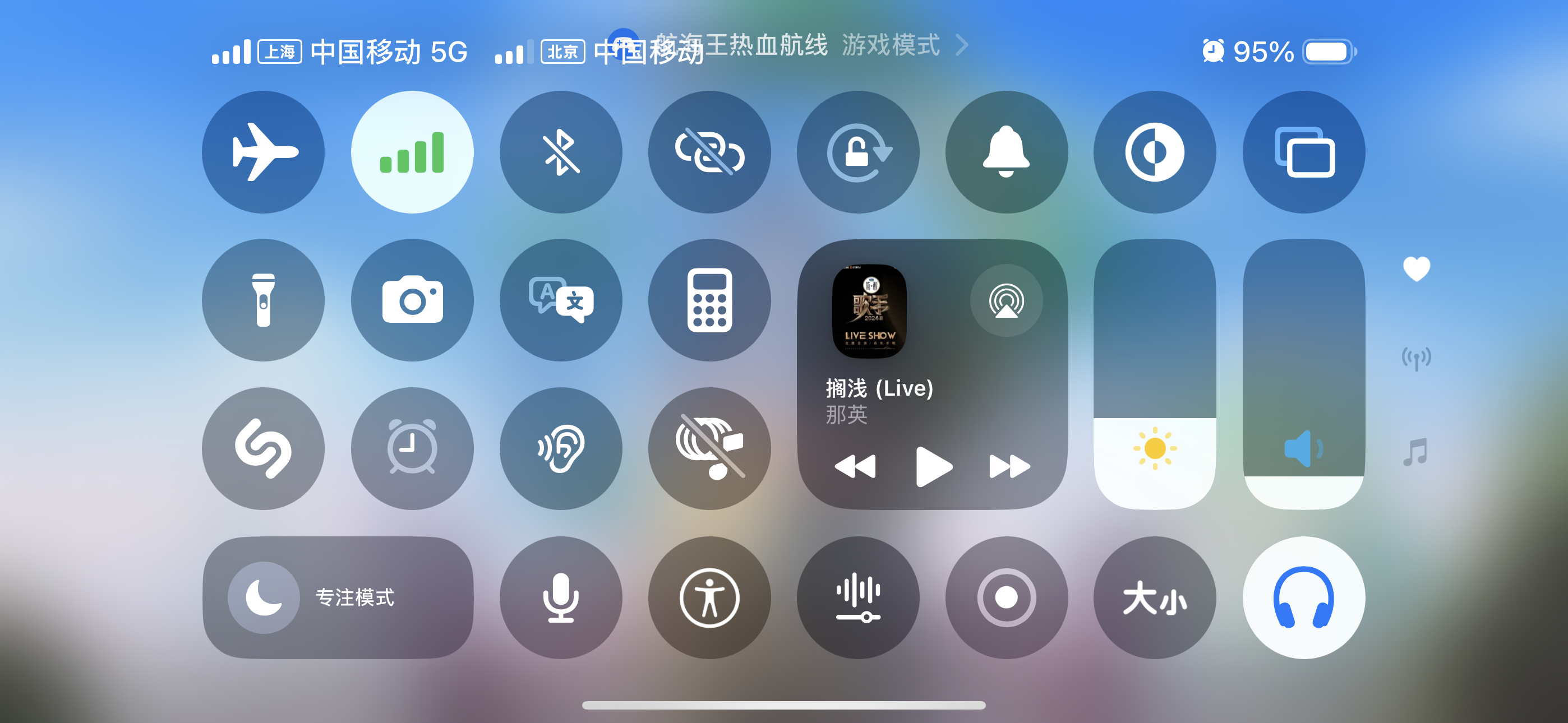Skip to the next track
1568x723 pixels.
click(1009, 467)
